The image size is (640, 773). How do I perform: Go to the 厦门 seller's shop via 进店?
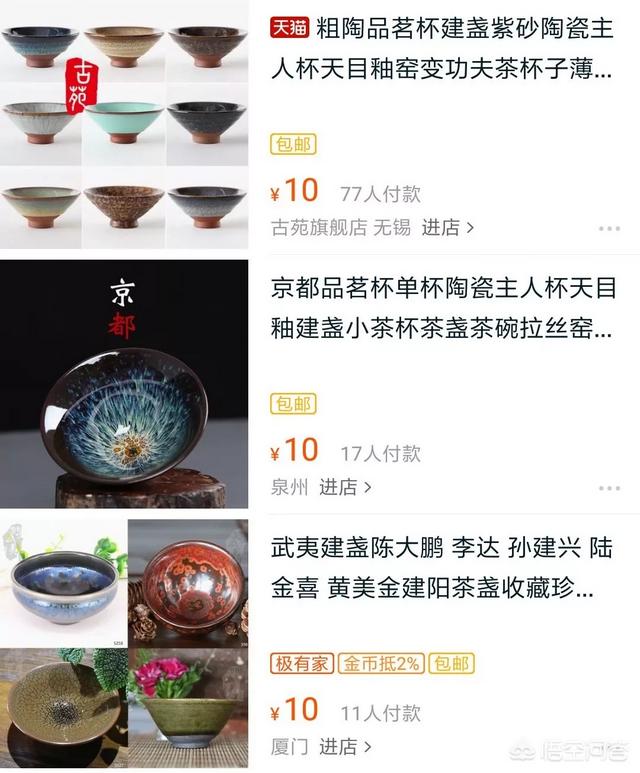(x=345, y=746)
